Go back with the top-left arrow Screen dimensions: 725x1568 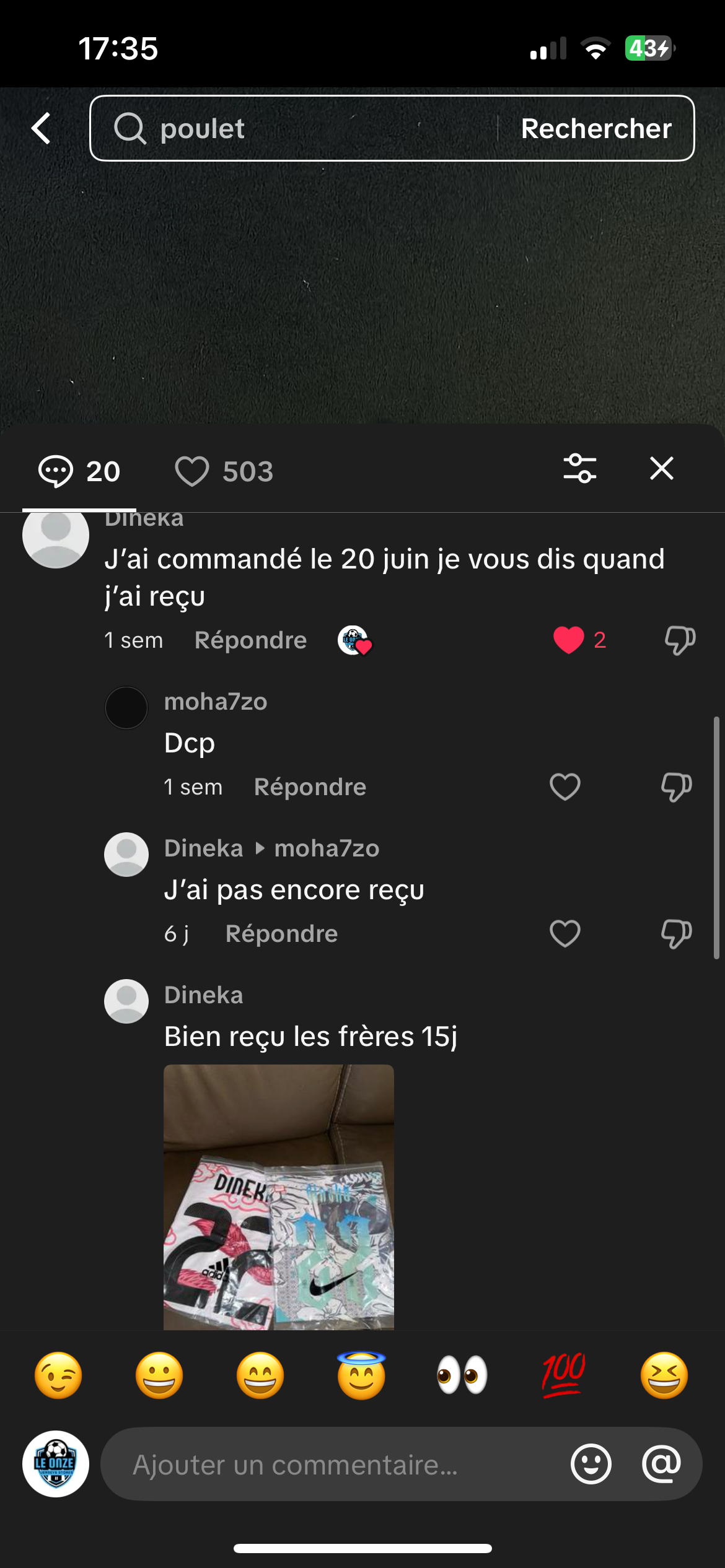click(41, 129)
